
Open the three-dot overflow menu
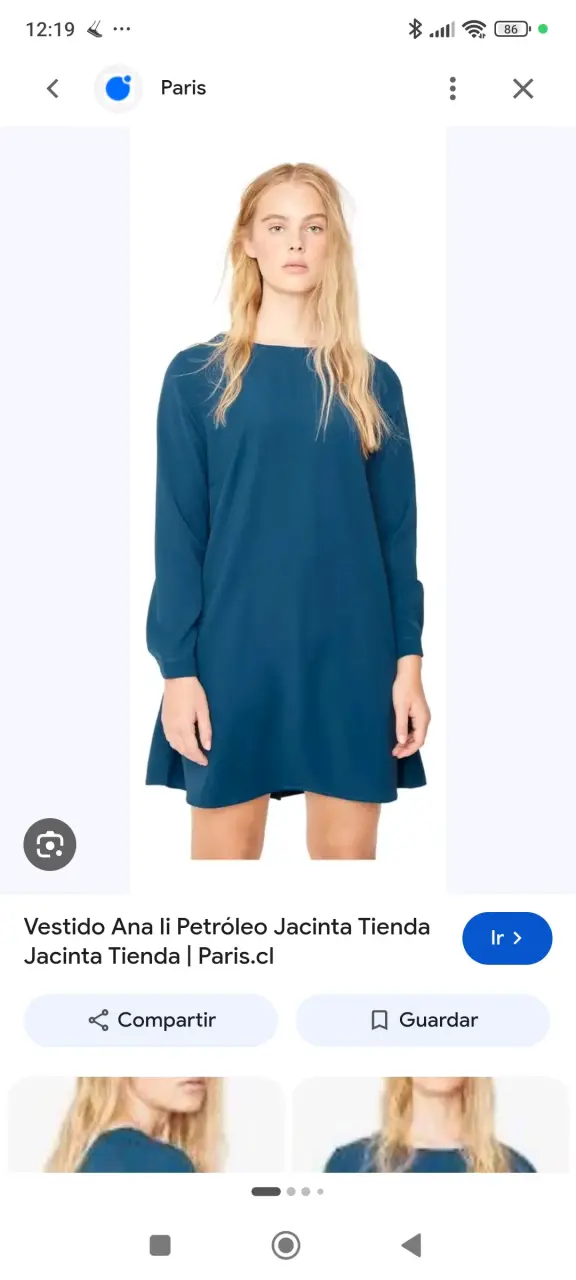pyautogui.click(x=453, y=88)
